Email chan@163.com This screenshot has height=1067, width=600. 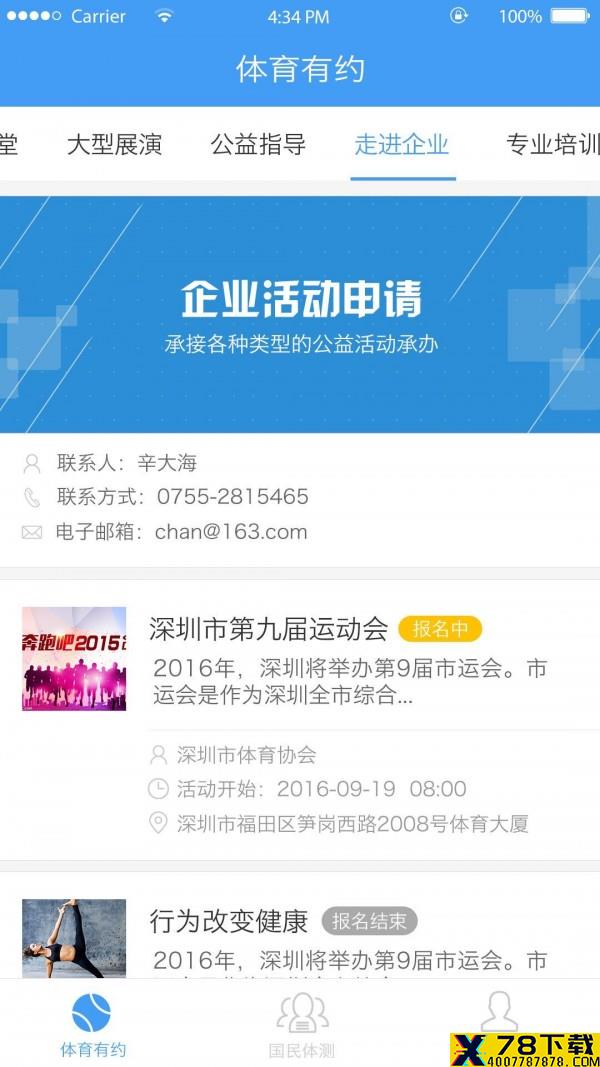click(x=231, y=531)
